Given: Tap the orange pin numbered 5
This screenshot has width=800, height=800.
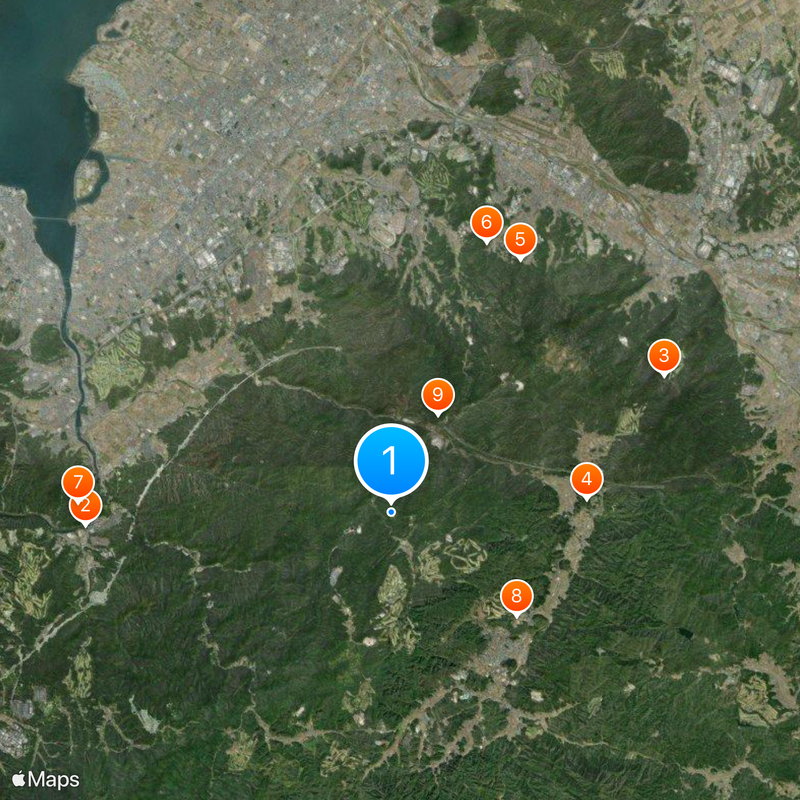Looking at the screenshot, I should point(520,239).
